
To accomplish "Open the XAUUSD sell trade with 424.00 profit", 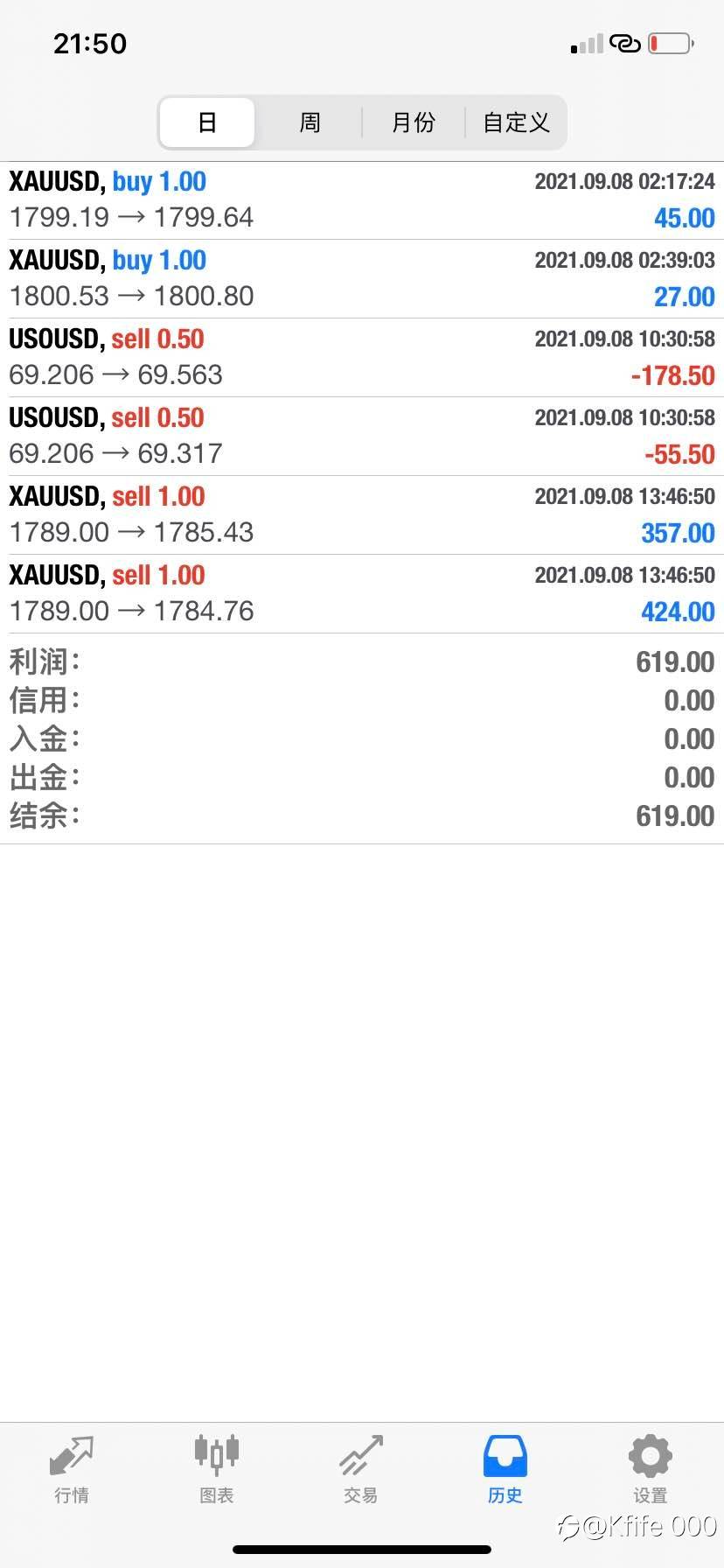I will pos(362,594).
